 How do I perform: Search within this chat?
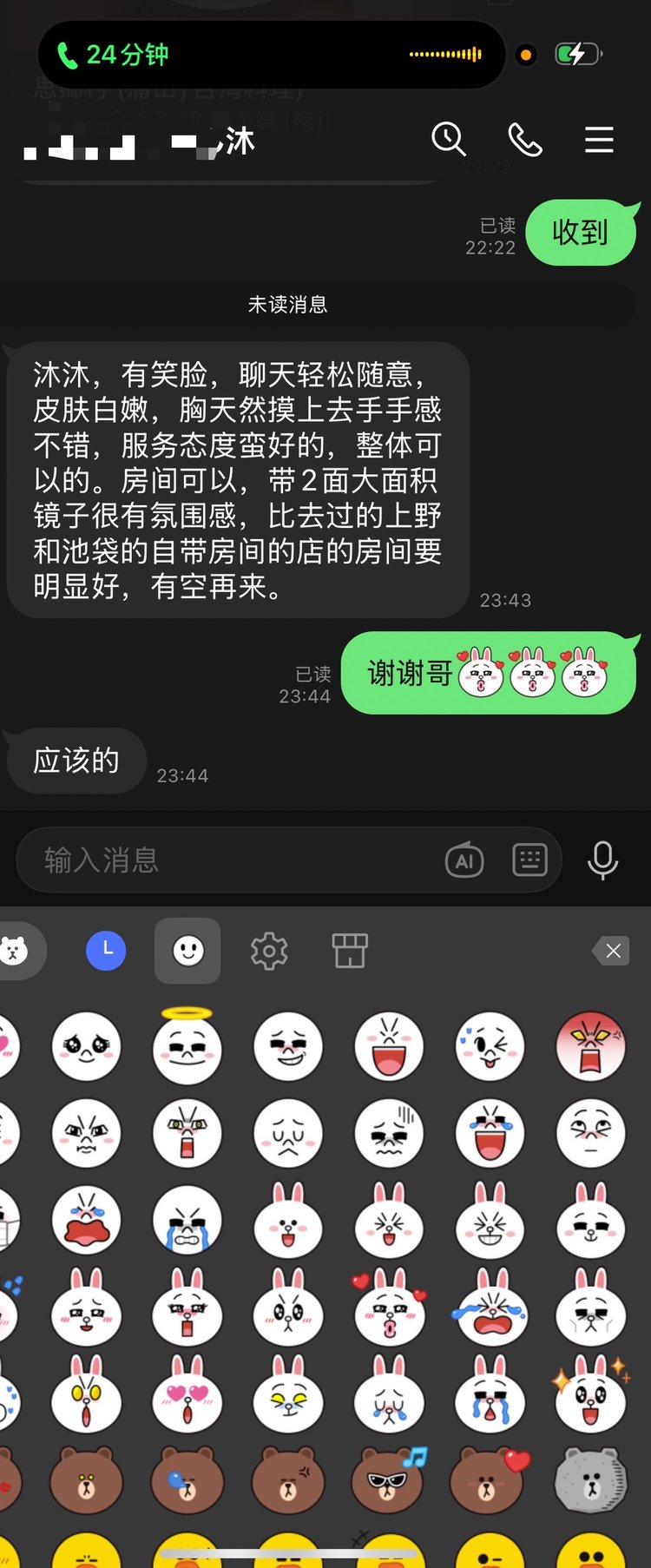tap(449, 139)
